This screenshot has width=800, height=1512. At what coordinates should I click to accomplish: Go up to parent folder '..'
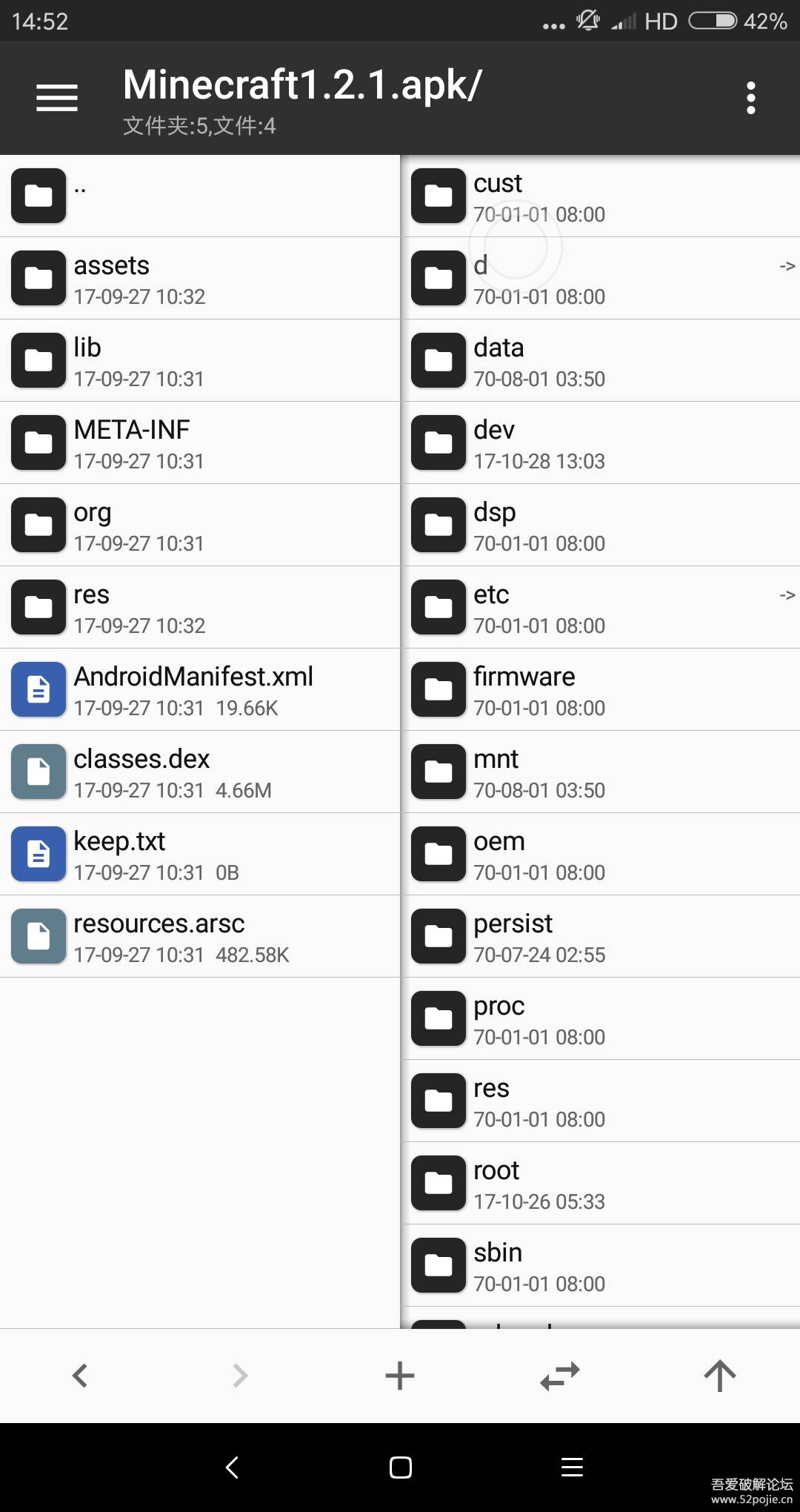pyautogui.click(x=200, y=196)
